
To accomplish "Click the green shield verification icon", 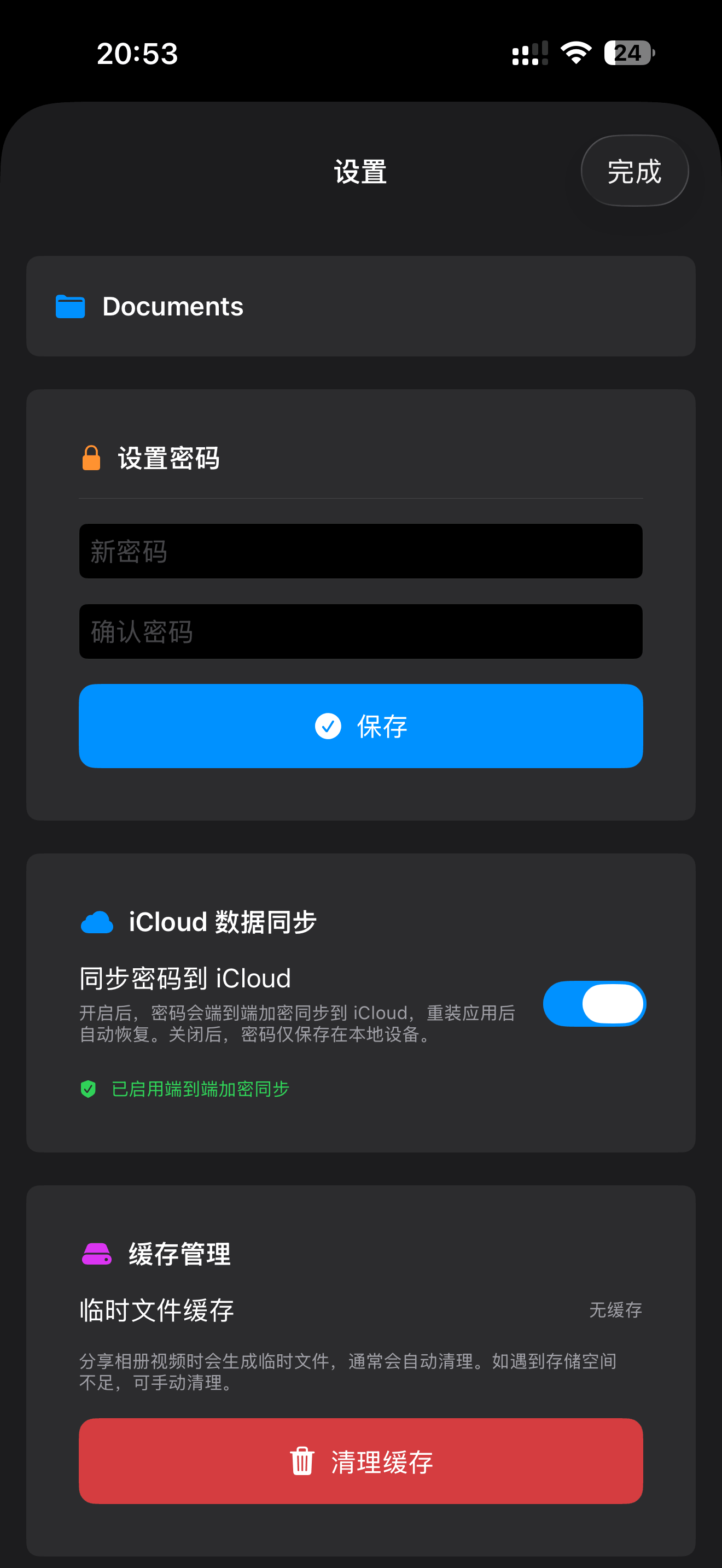I will click(89, 1089).
